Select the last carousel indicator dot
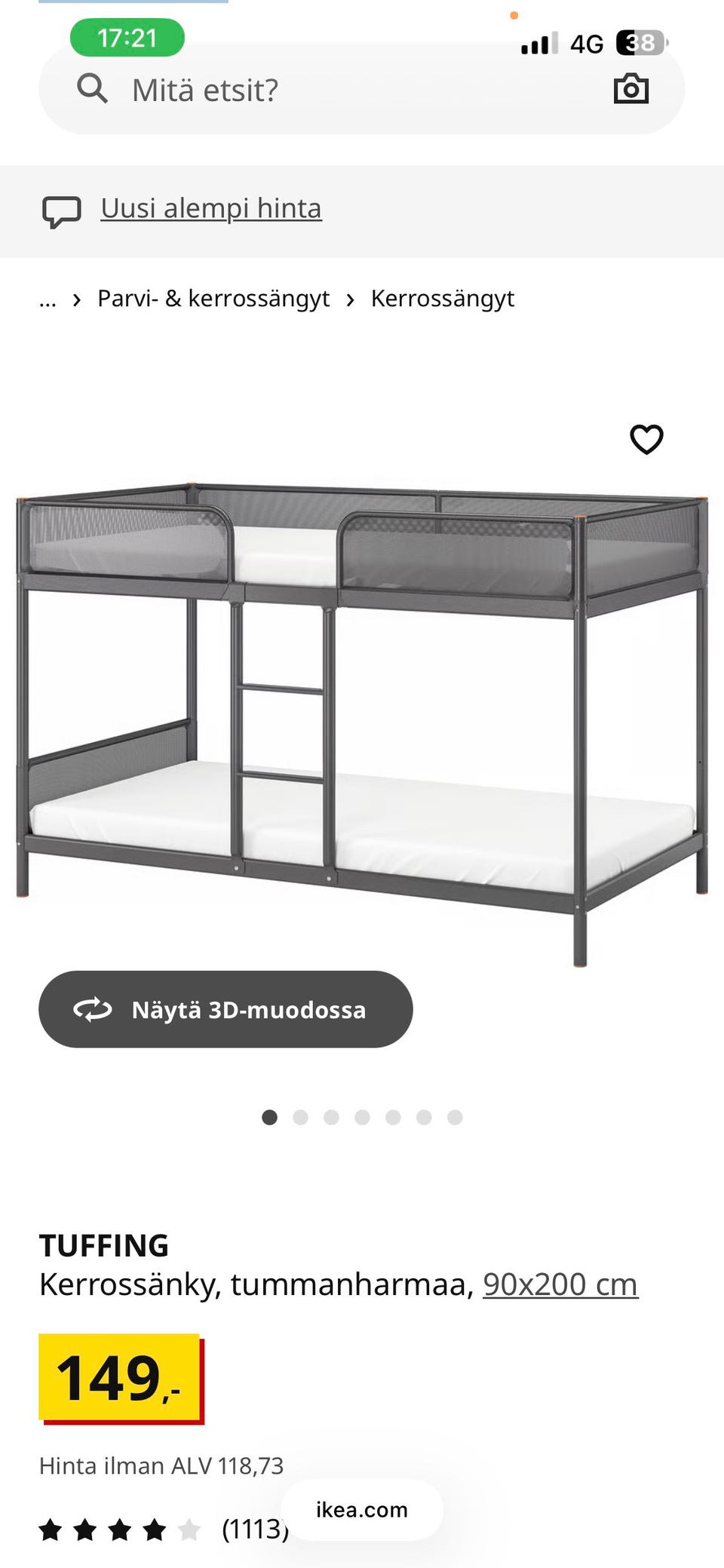 click(x=454, y=1117)
